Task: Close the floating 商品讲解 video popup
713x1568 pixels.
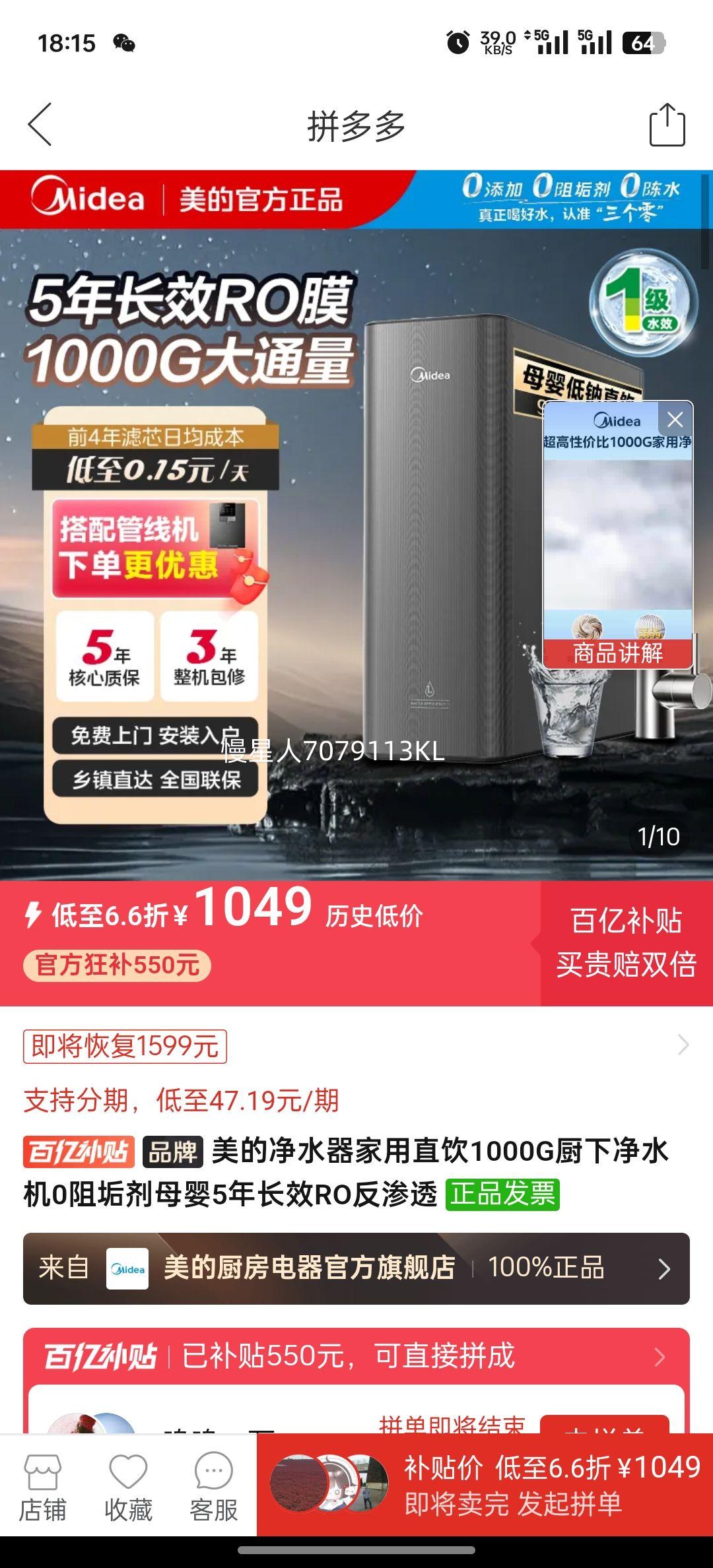Action: pos(675,420)
